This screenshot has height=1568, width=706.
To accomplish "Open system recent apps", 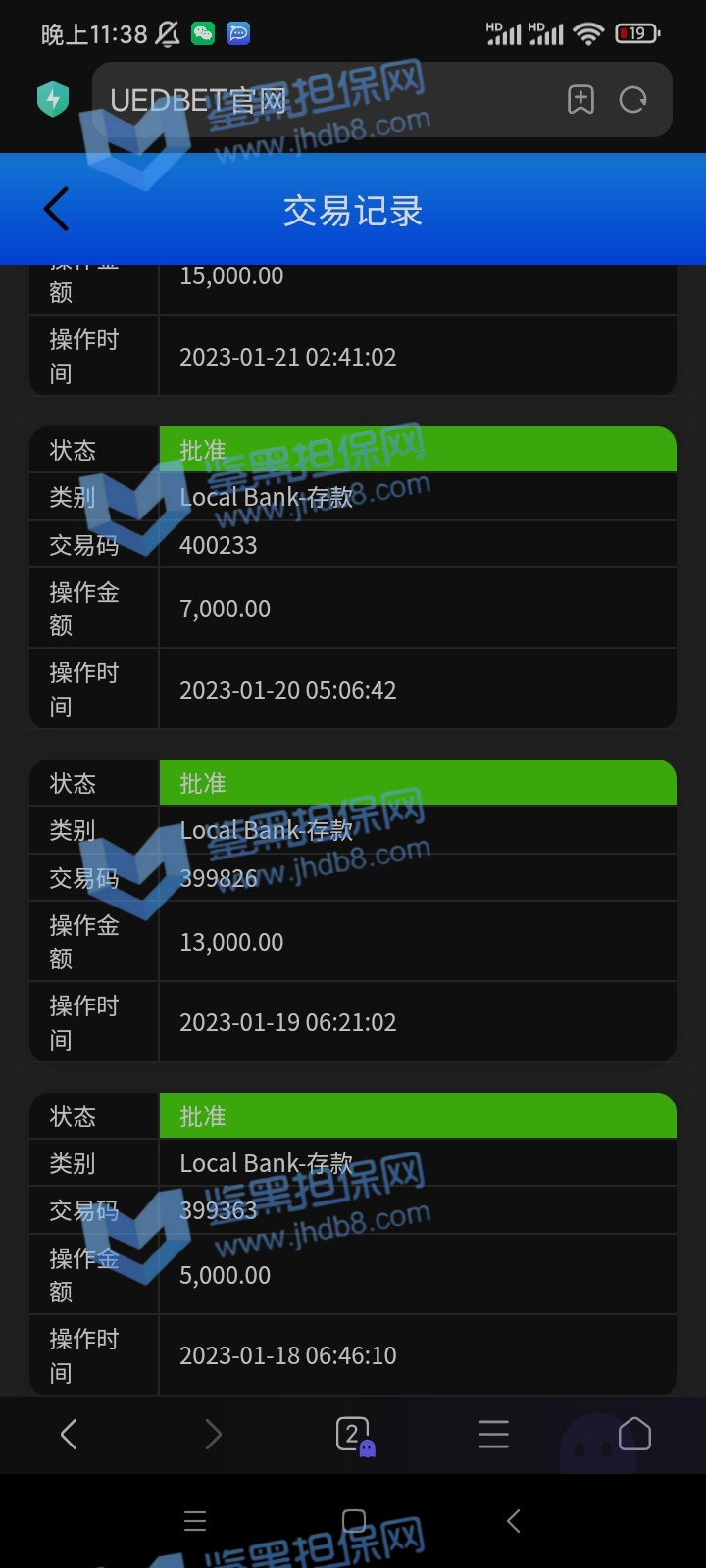I will pos(195,1521).
